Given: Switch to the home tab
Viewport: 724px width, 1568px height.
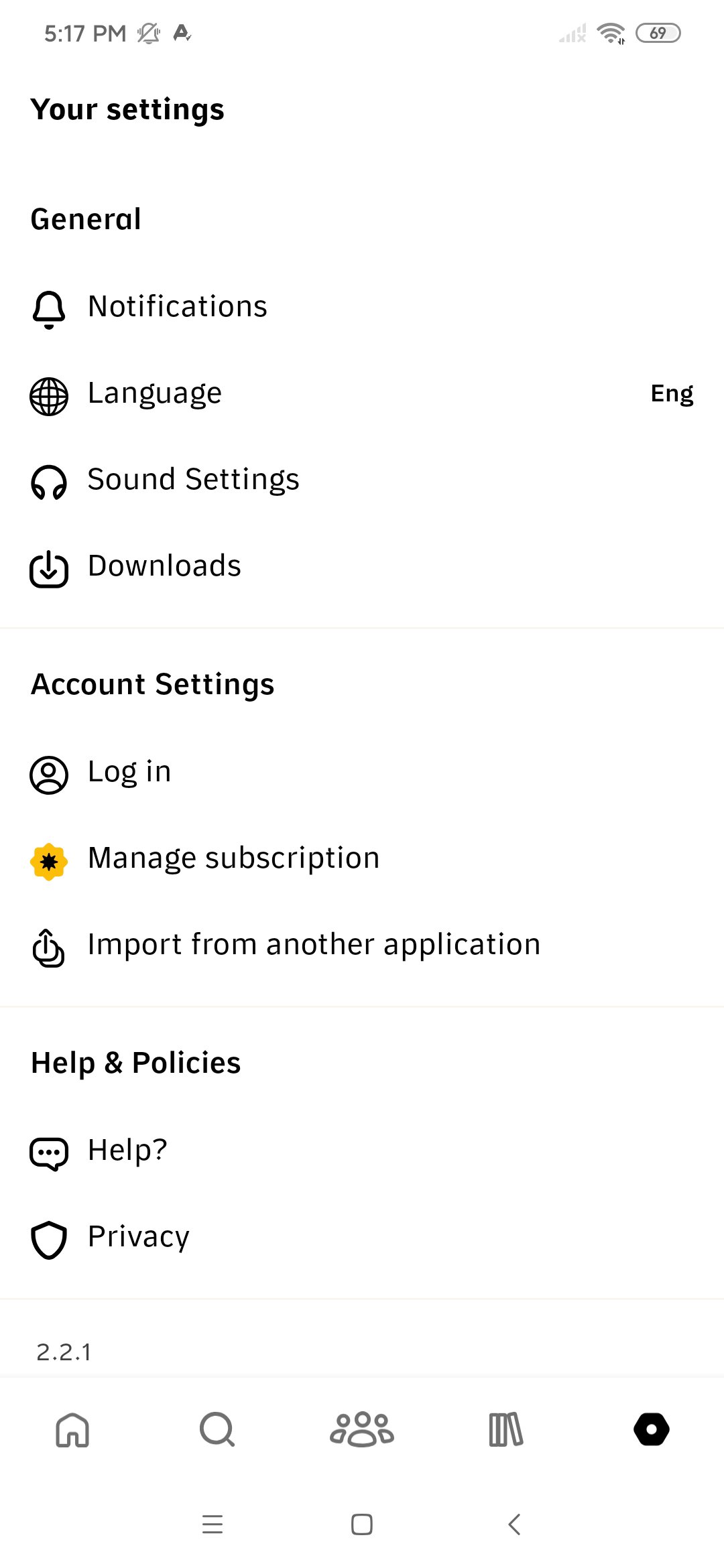Looking at the screenshot, I should pyautogui.click(x=72, y=1429).
